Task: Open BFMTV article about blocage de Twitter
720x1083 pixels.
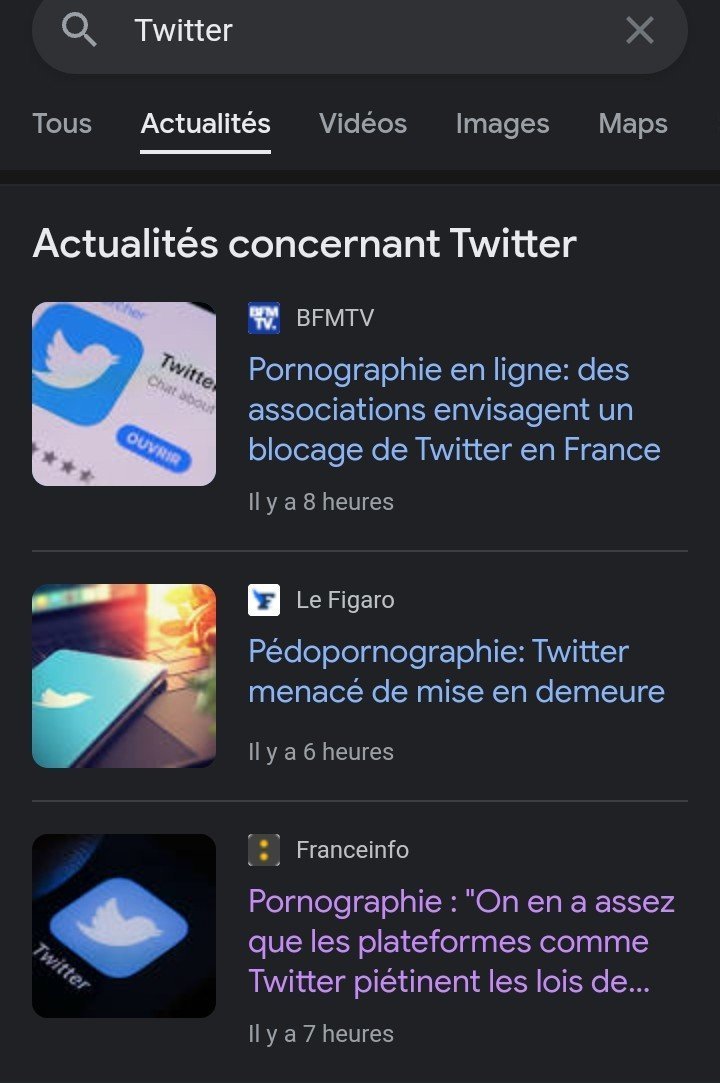Action: [x=454, y=410]
